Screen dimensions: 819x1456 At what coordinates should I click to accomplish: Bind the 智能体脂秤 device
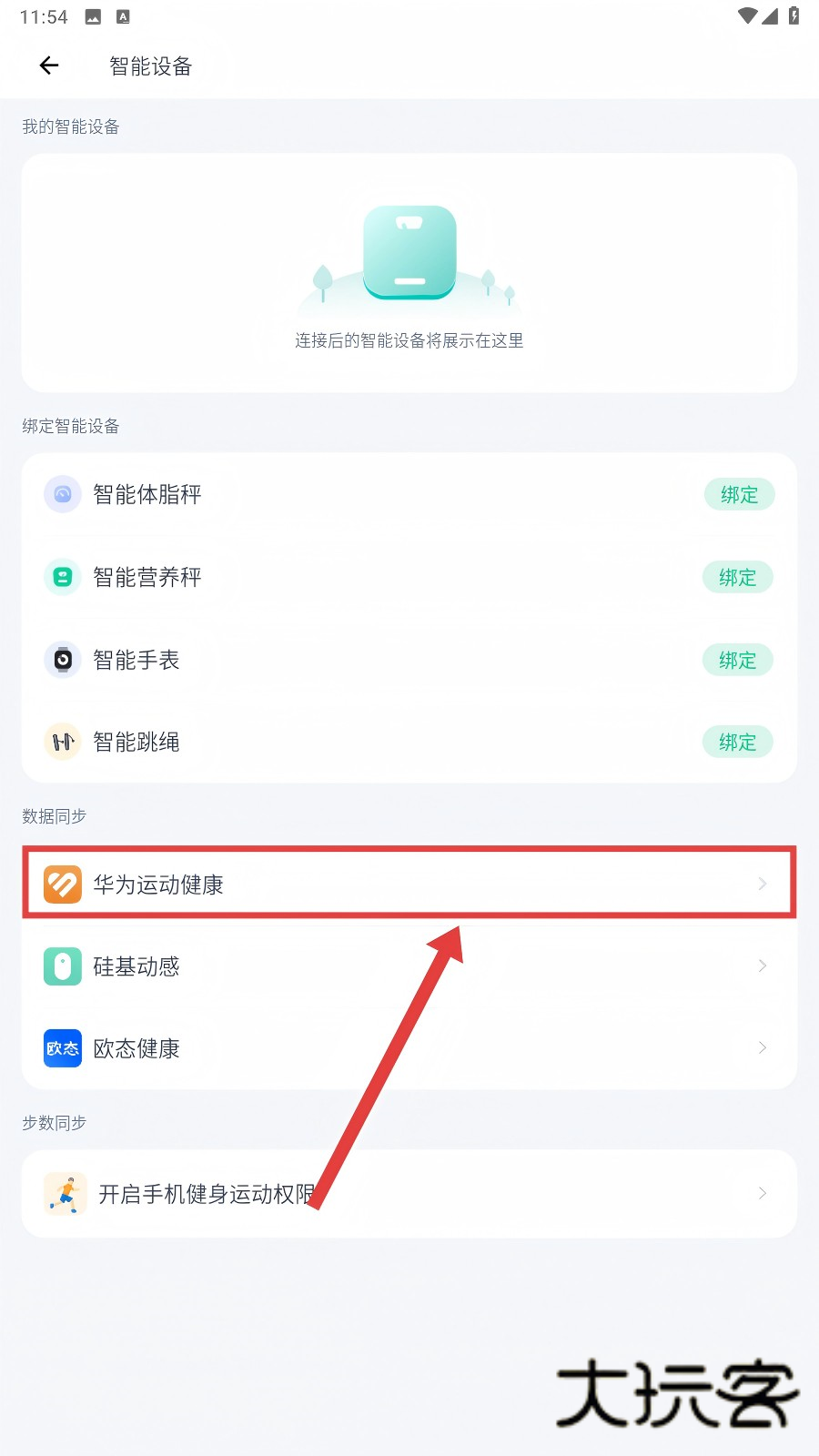coord(739,494)
